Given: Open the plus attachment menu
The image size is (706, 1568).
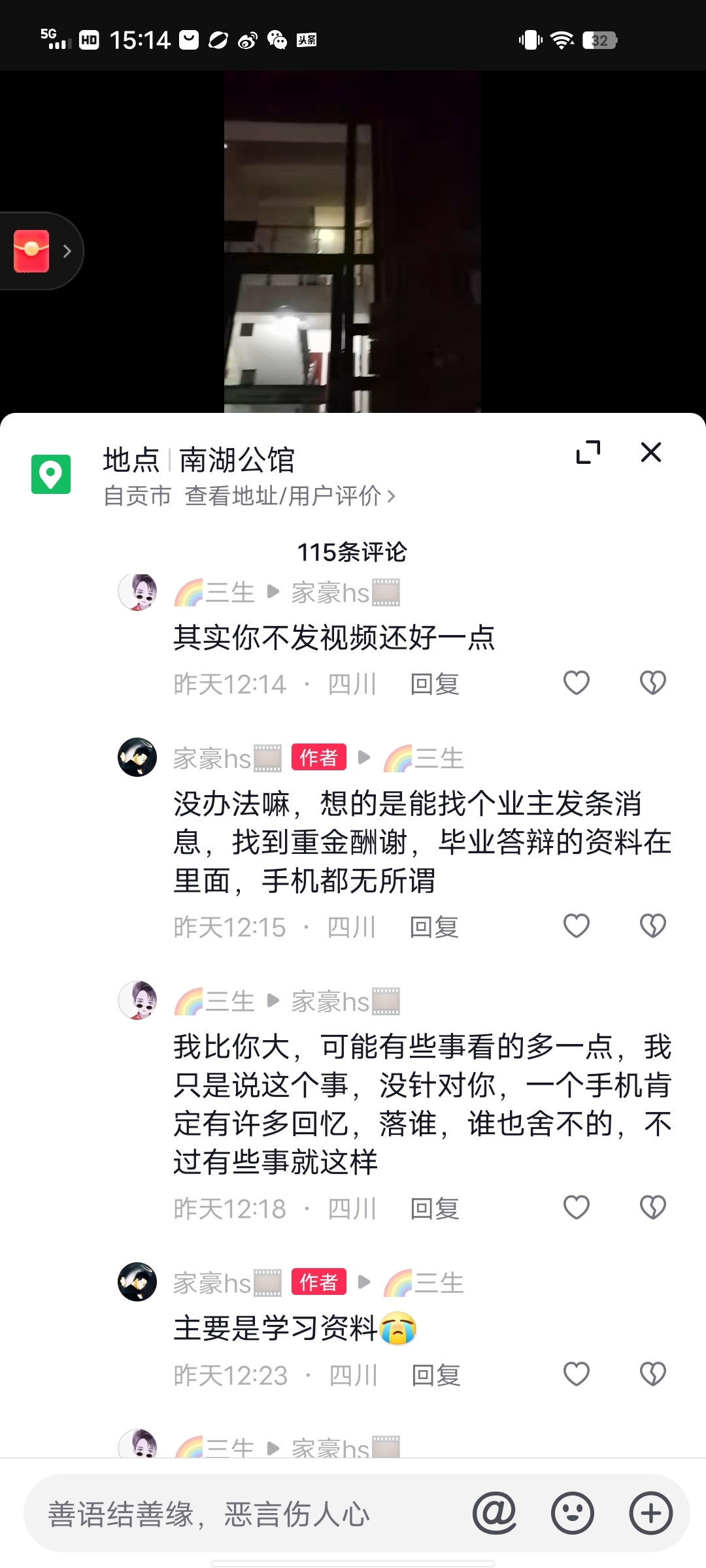Looking at the screenshot, I should [650, 1513].
